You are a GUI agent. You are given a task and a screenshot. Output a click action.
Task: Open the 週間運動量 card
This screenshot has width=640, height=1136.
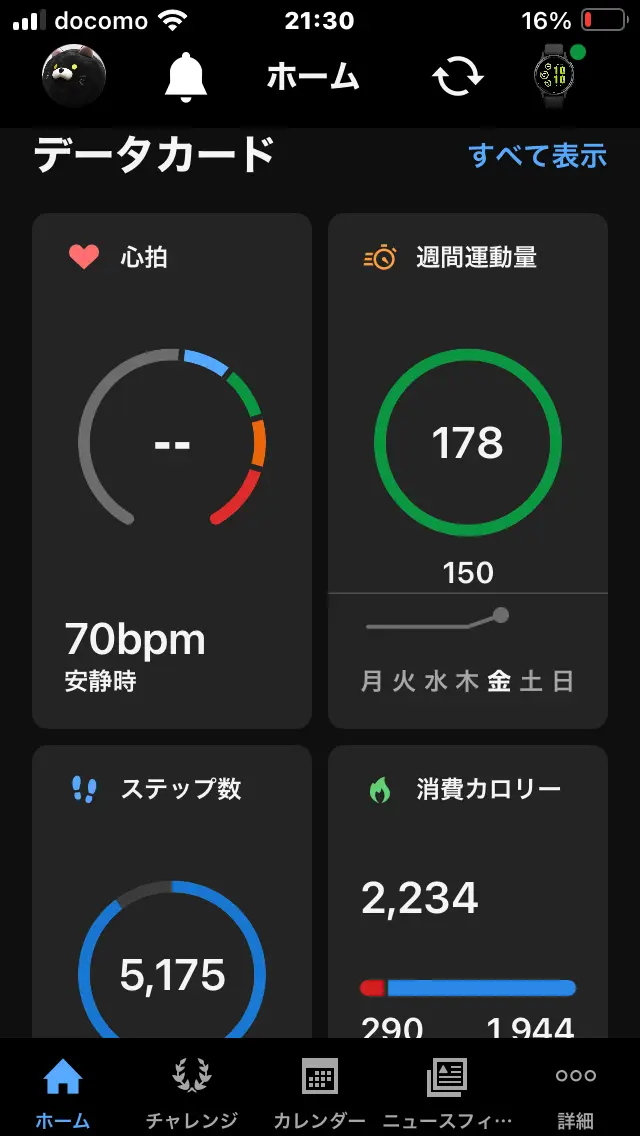[467, 470]
